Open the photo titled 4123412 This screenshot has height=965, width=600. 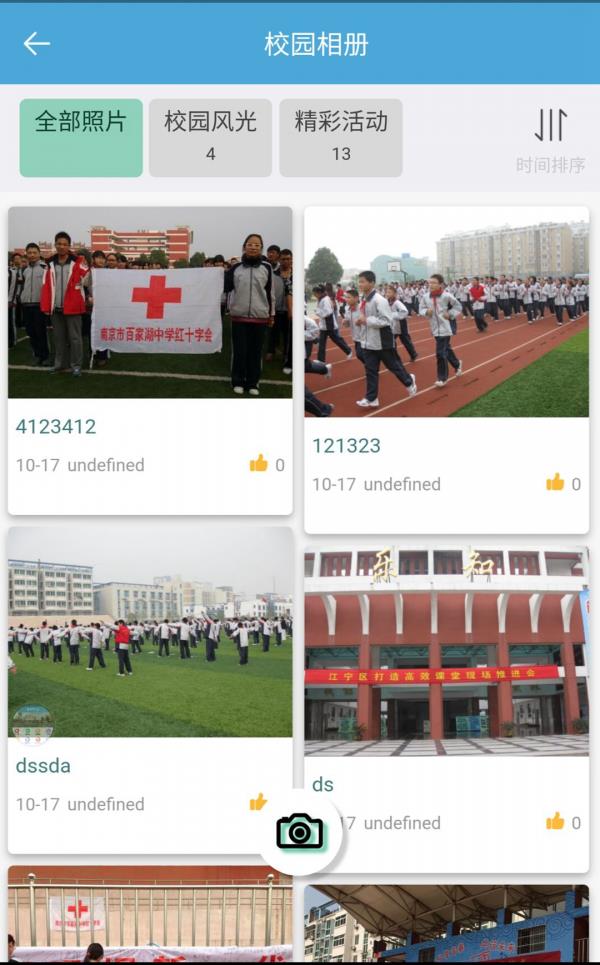tap(150, 302)
